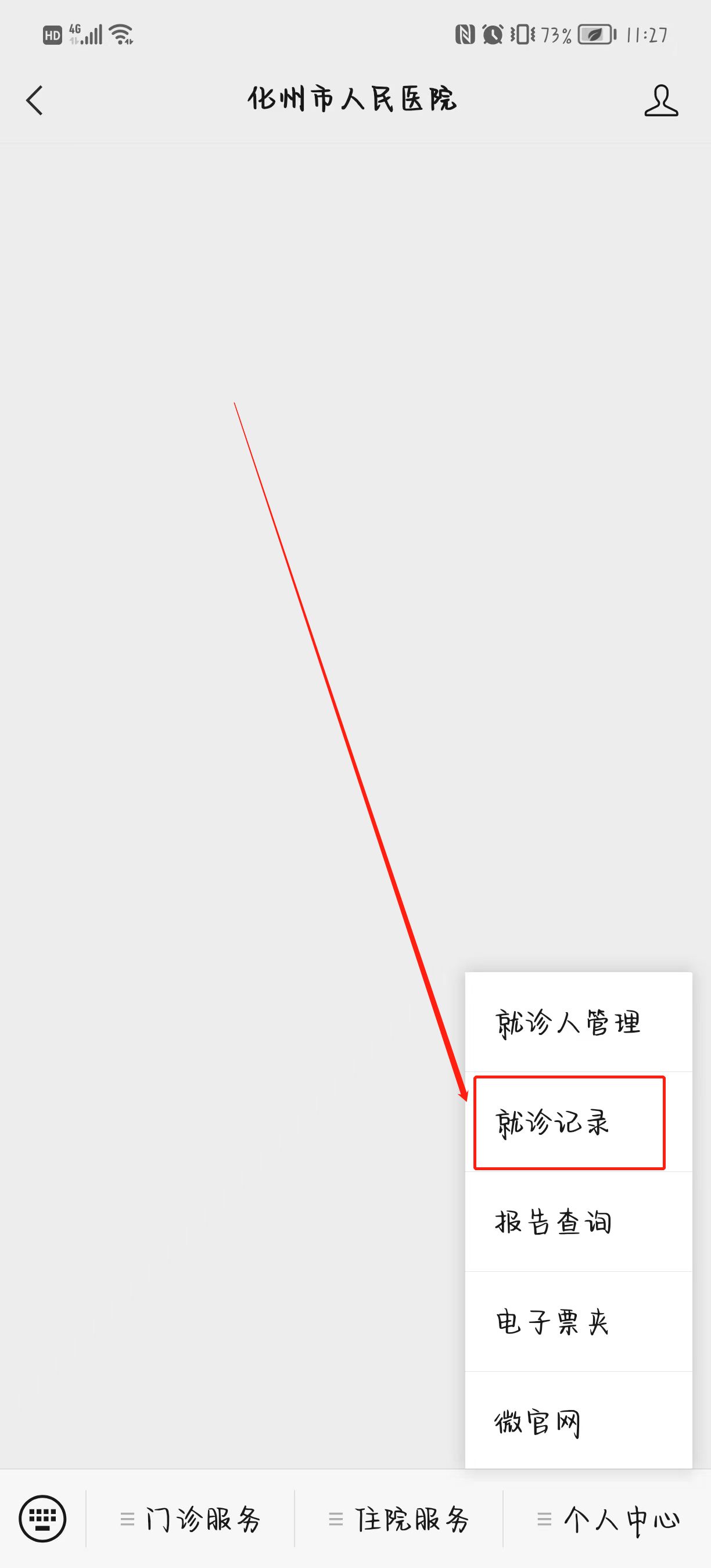Go back from 化州市人民医院 chat
The image size is (711, 1568).
pyautogui.click(x=35, y=100)
